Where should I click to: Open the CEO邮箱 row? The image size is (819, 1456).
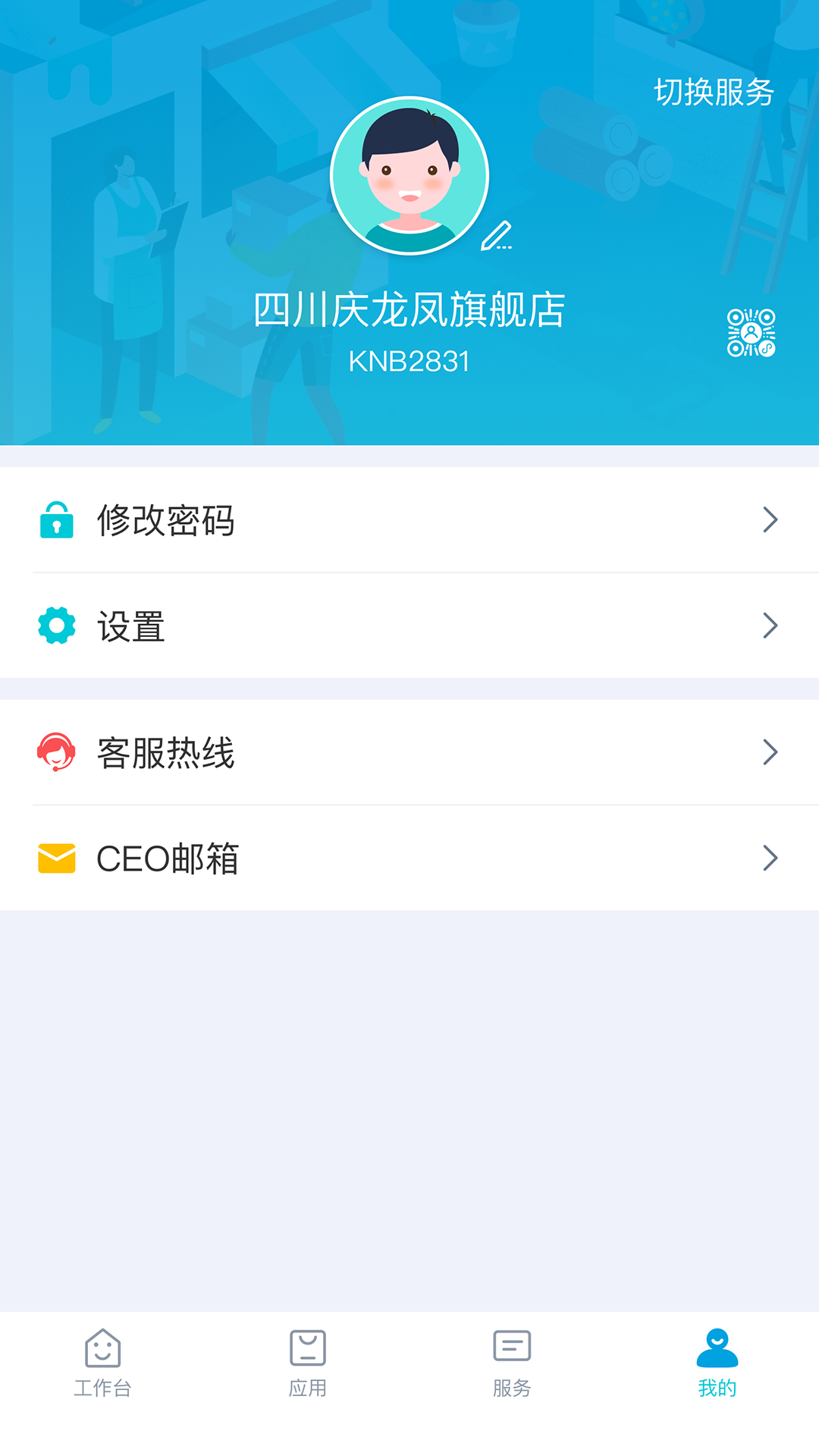click(409, 858)
